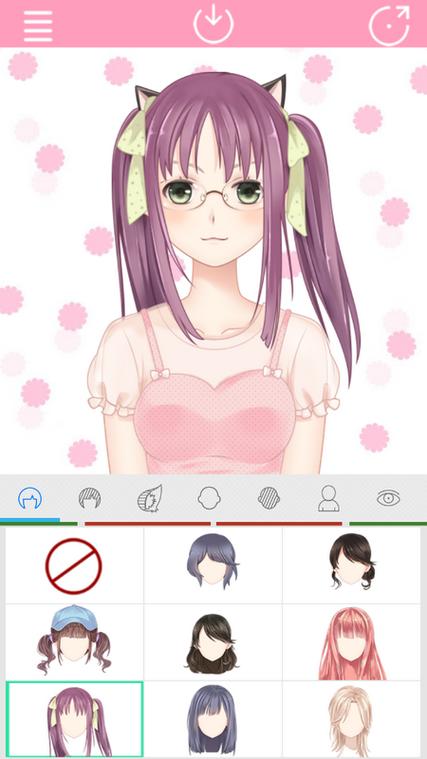Choose the black low braided pigtails hairstyle
This screenshot has height=759, width=427.
352,566
